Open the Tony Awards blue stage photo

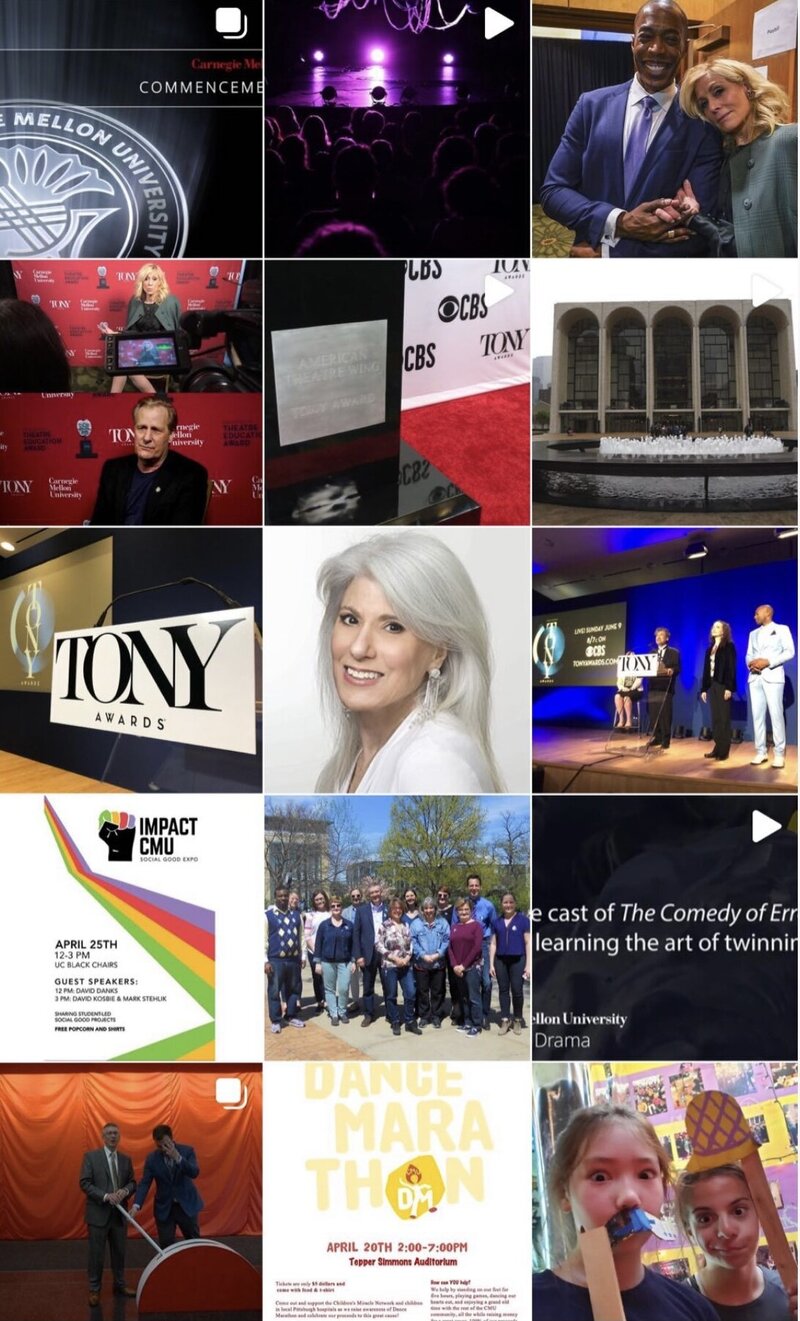[665, 660]
